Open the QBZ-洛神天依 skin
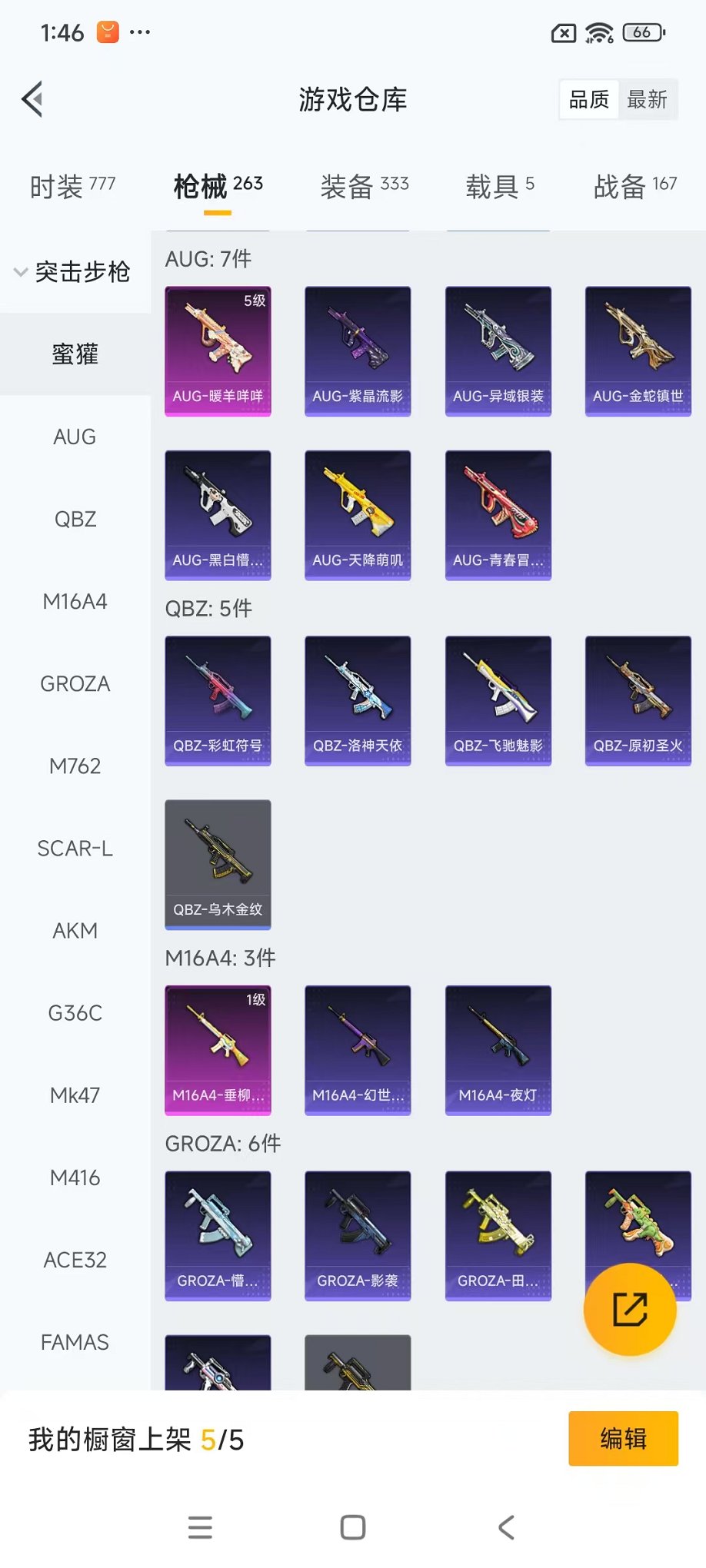The width and height of the screenshot is (706, 1568). coord(358,700)
